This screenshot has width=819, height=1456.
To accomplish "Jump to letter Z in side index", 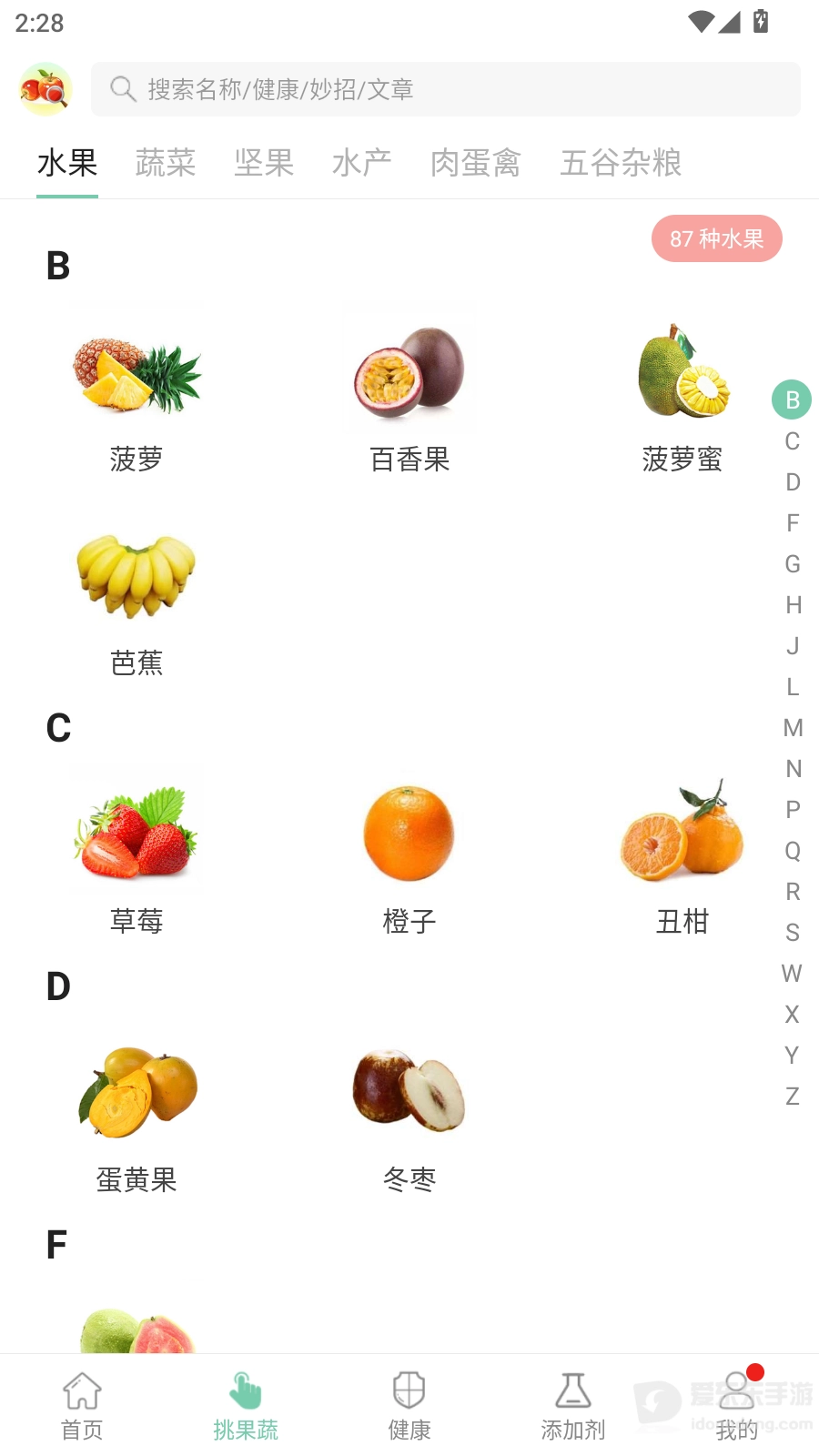I will click(x=791, y=1097).
